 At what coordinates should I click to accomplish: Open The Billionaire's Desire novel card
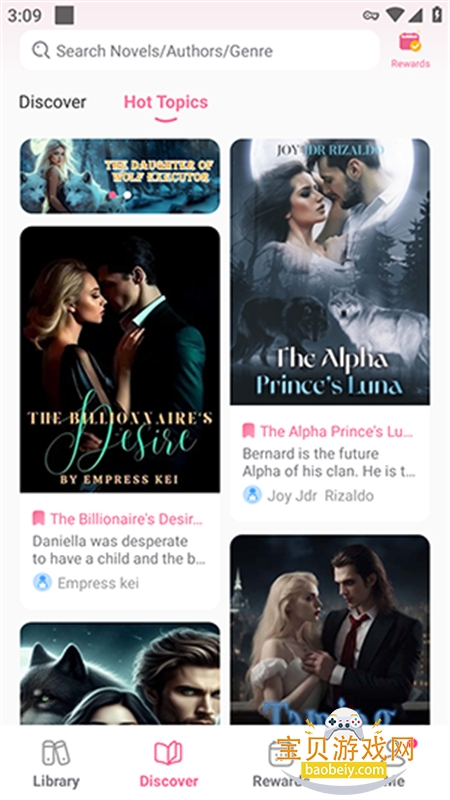point(120,418)
